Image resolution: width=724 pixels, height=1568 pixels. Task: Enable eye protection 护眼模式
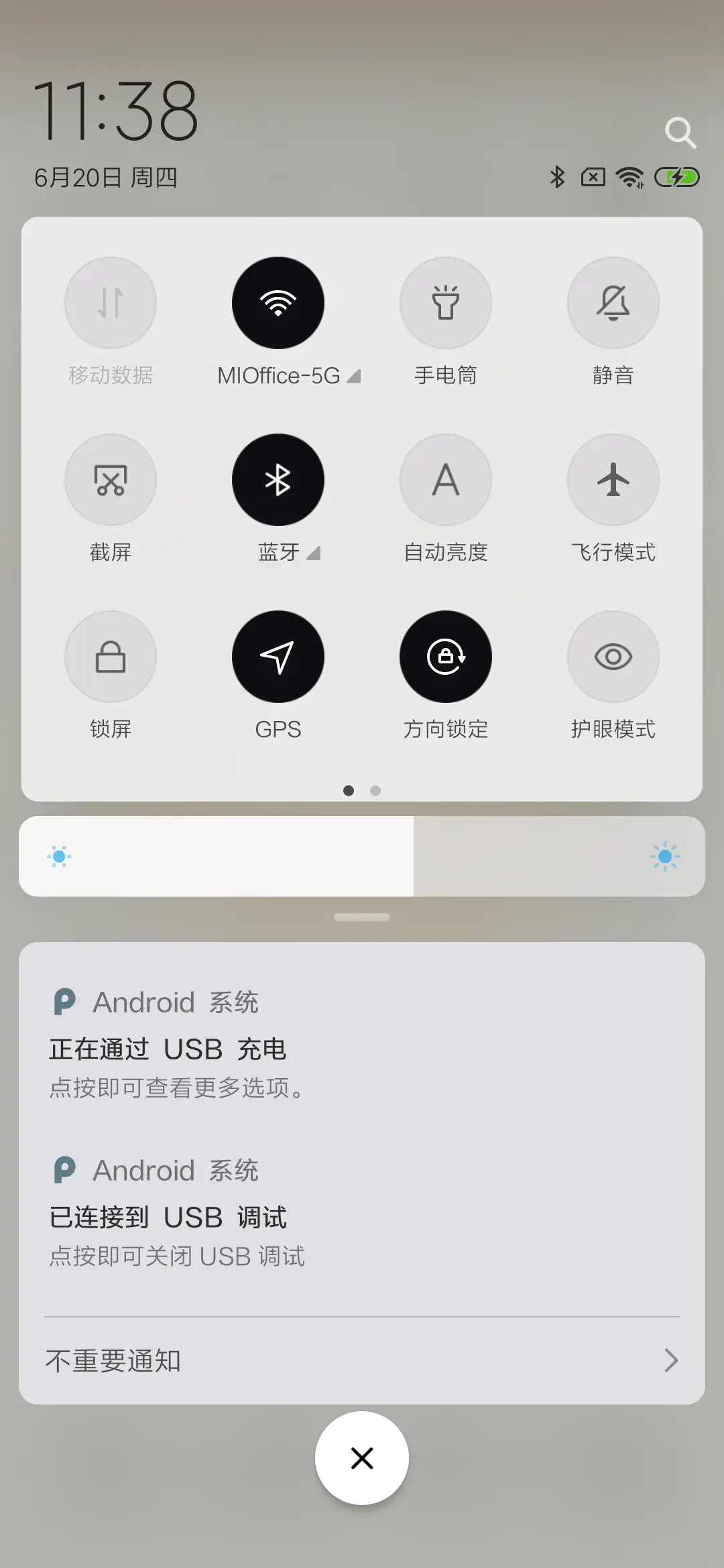[x=613, y=657]
